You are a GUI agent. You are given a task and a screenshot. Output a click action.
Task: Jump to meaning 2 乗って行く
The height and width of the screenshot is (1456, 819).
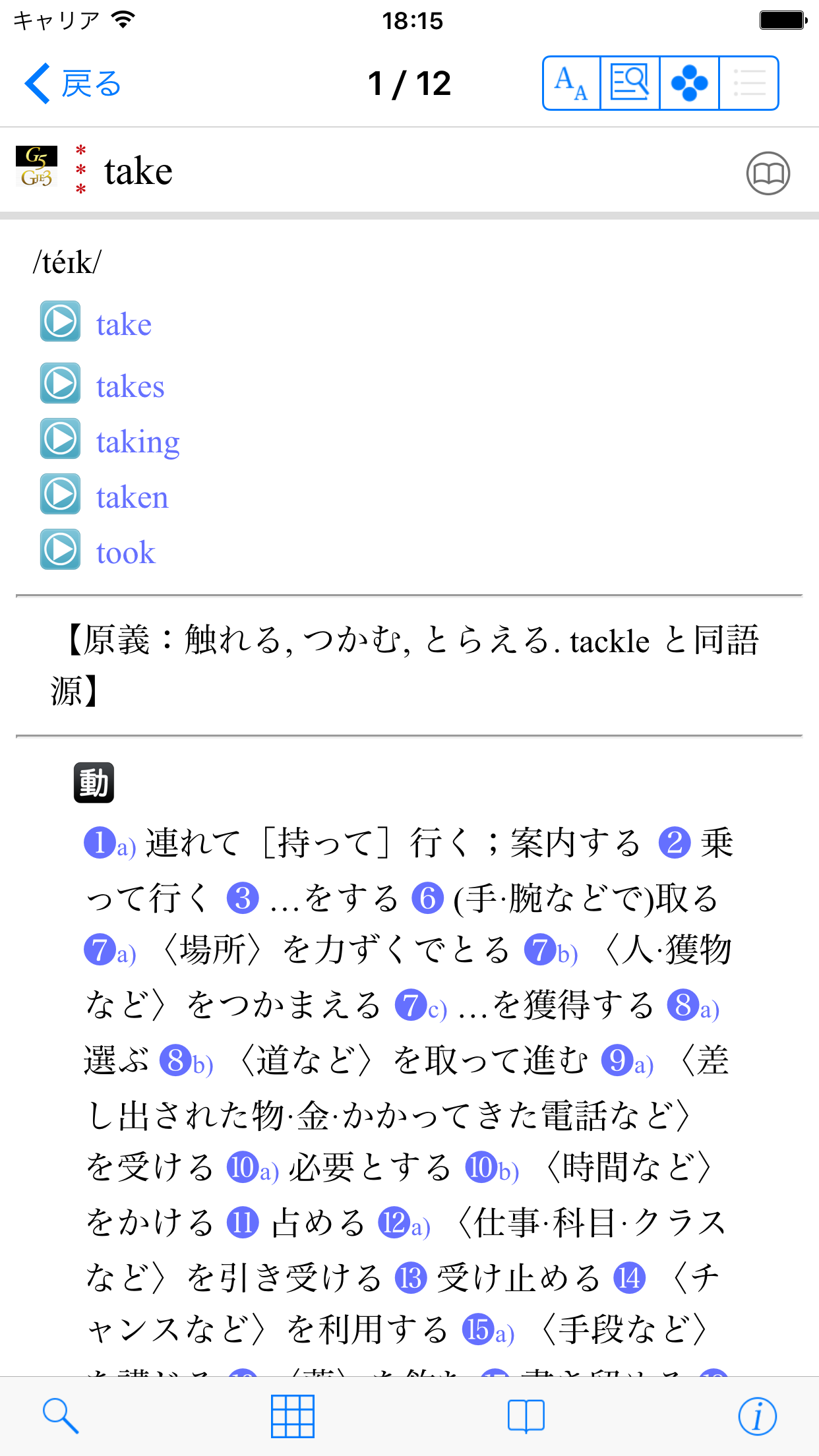tap(675, 843)
